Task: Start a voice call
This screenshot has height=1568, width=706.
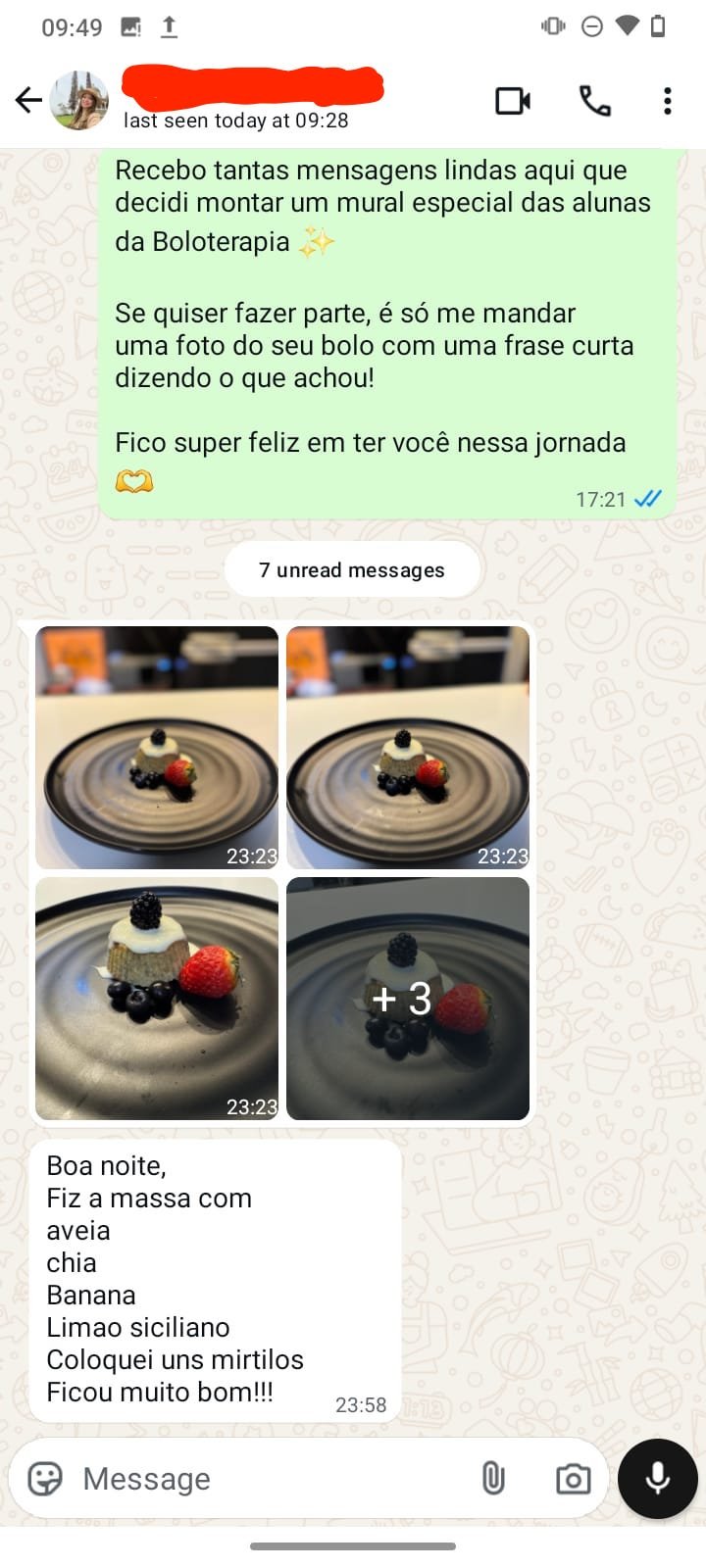Action: (x=594, y=99)
